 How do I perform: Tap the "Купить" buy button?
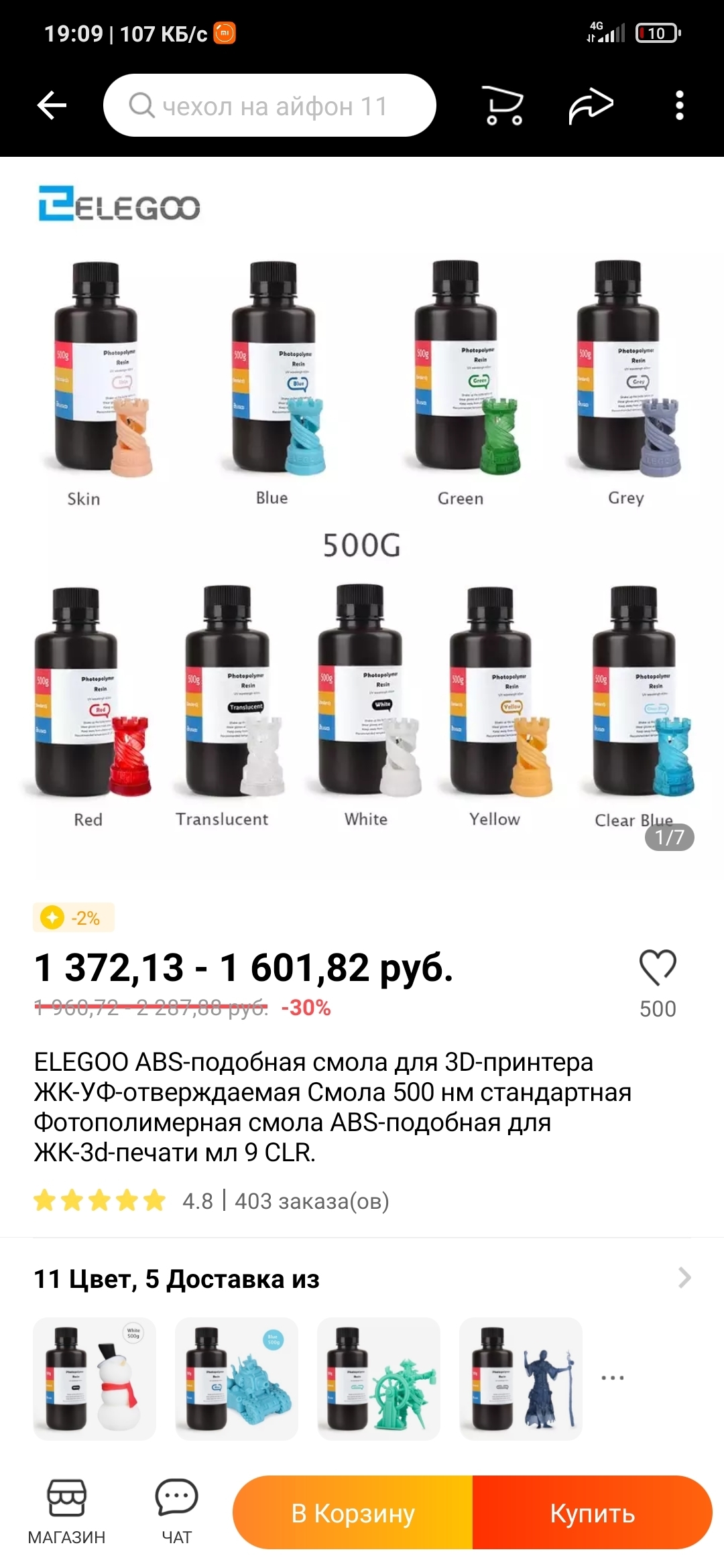pos(592,1512)
